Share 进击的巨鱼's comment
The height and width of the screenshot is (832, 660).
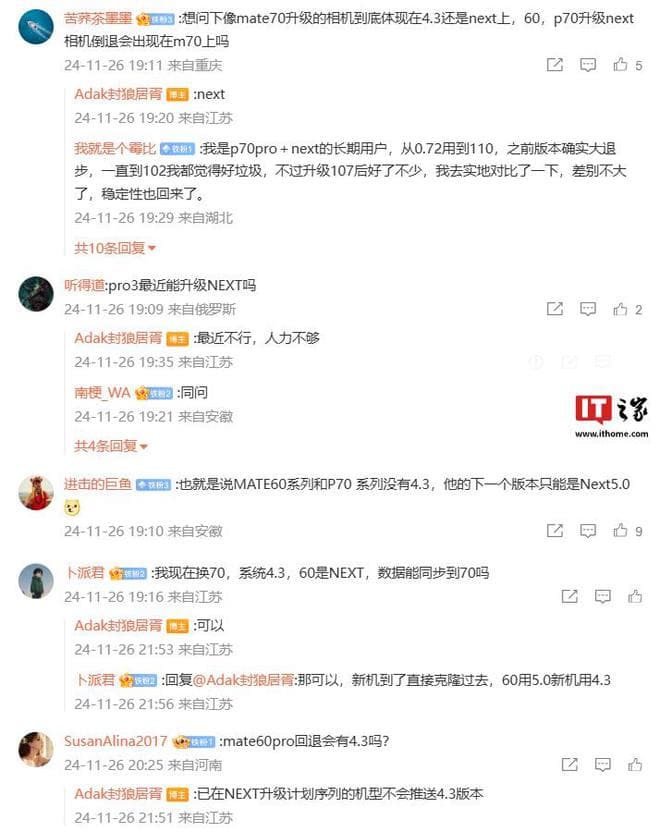[x=555, y=530]
